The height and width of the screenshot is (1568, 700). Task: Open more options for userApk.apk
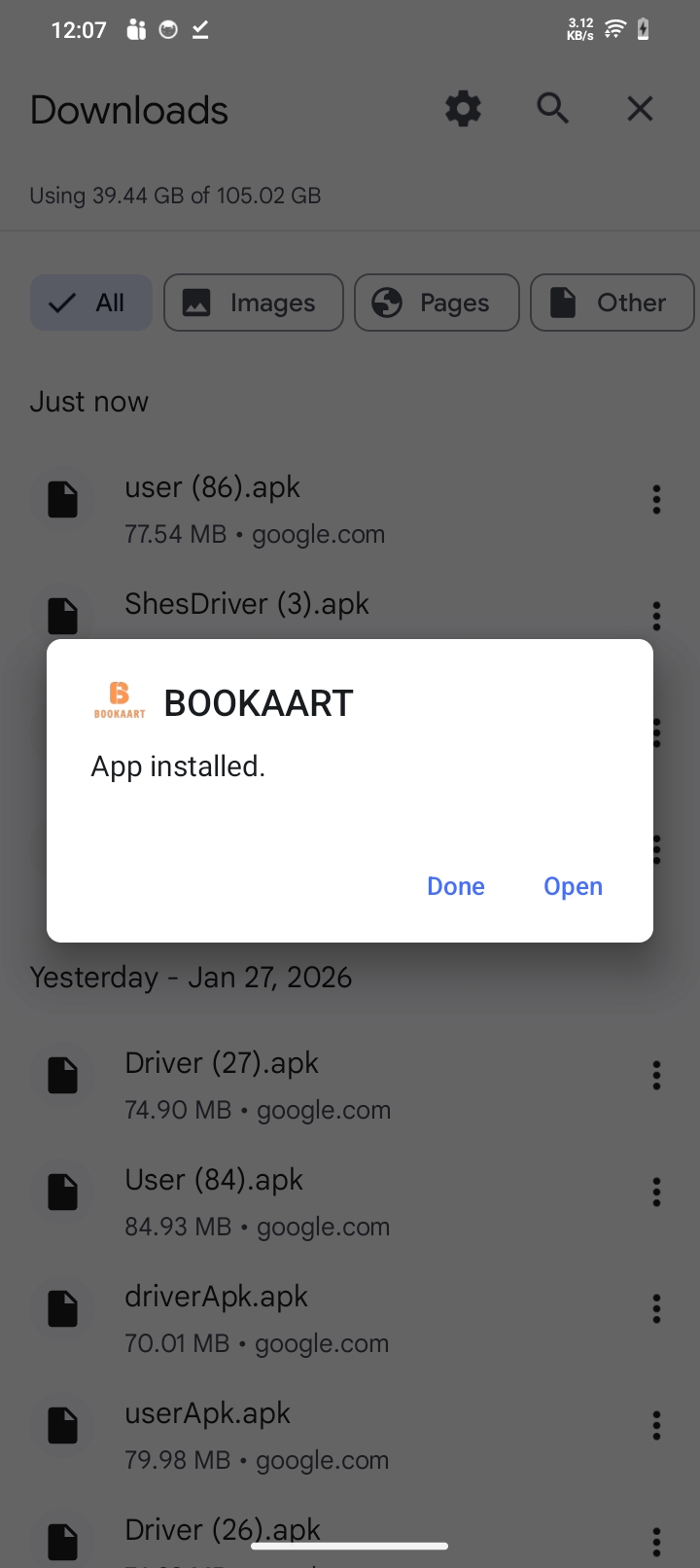[x=656, y=1426]
